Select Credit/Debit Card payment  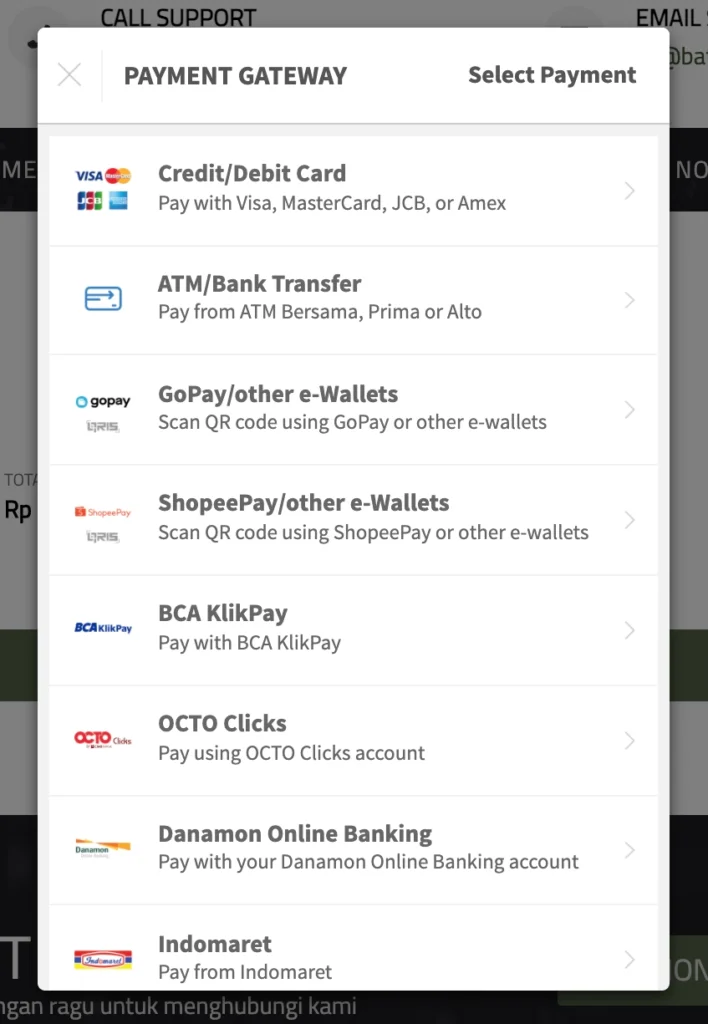coord(353,190)
